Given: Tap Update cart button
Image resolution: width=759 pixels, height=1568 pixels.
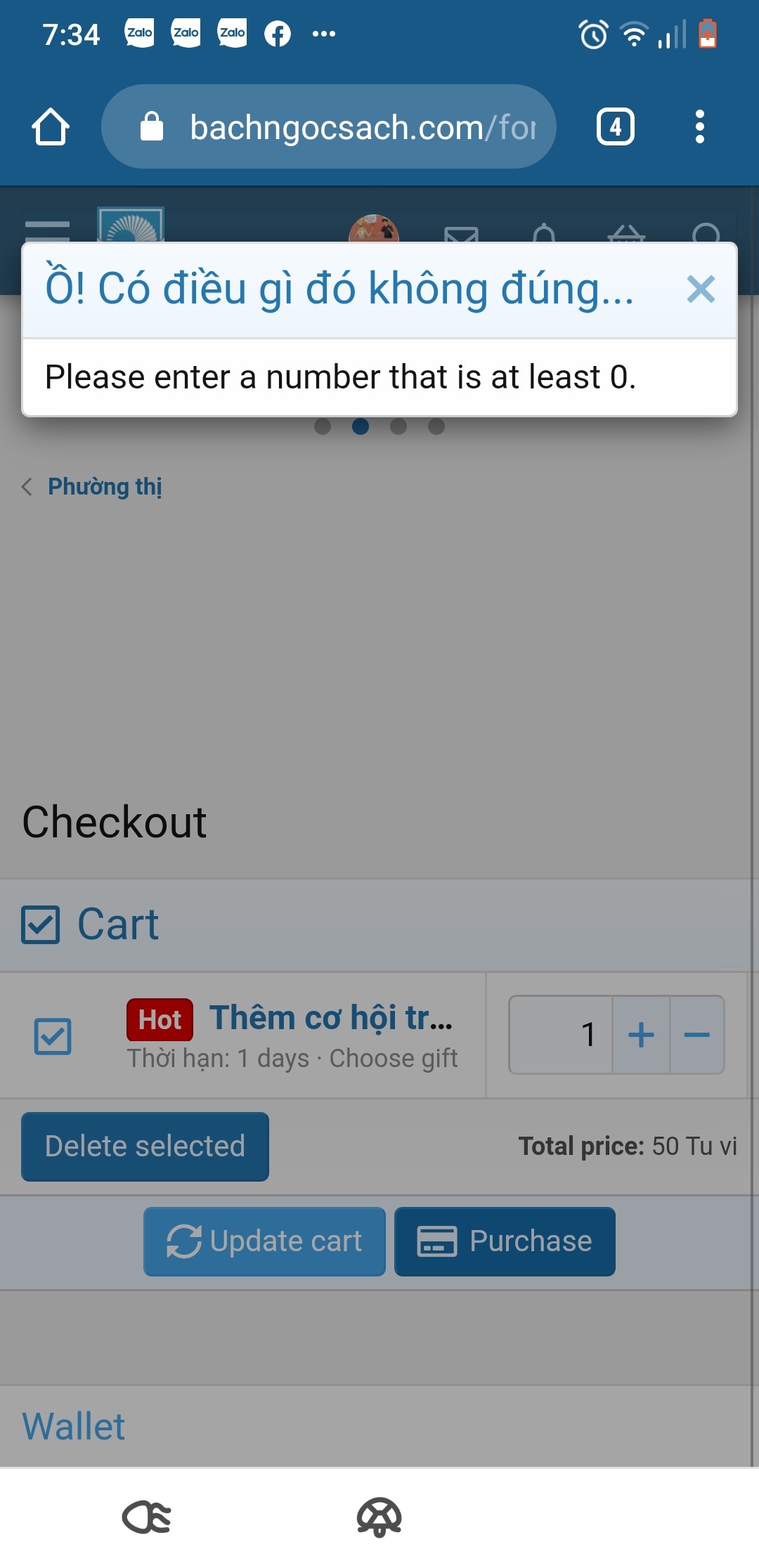Looking at the screenshot, I should pos(264,1241).
